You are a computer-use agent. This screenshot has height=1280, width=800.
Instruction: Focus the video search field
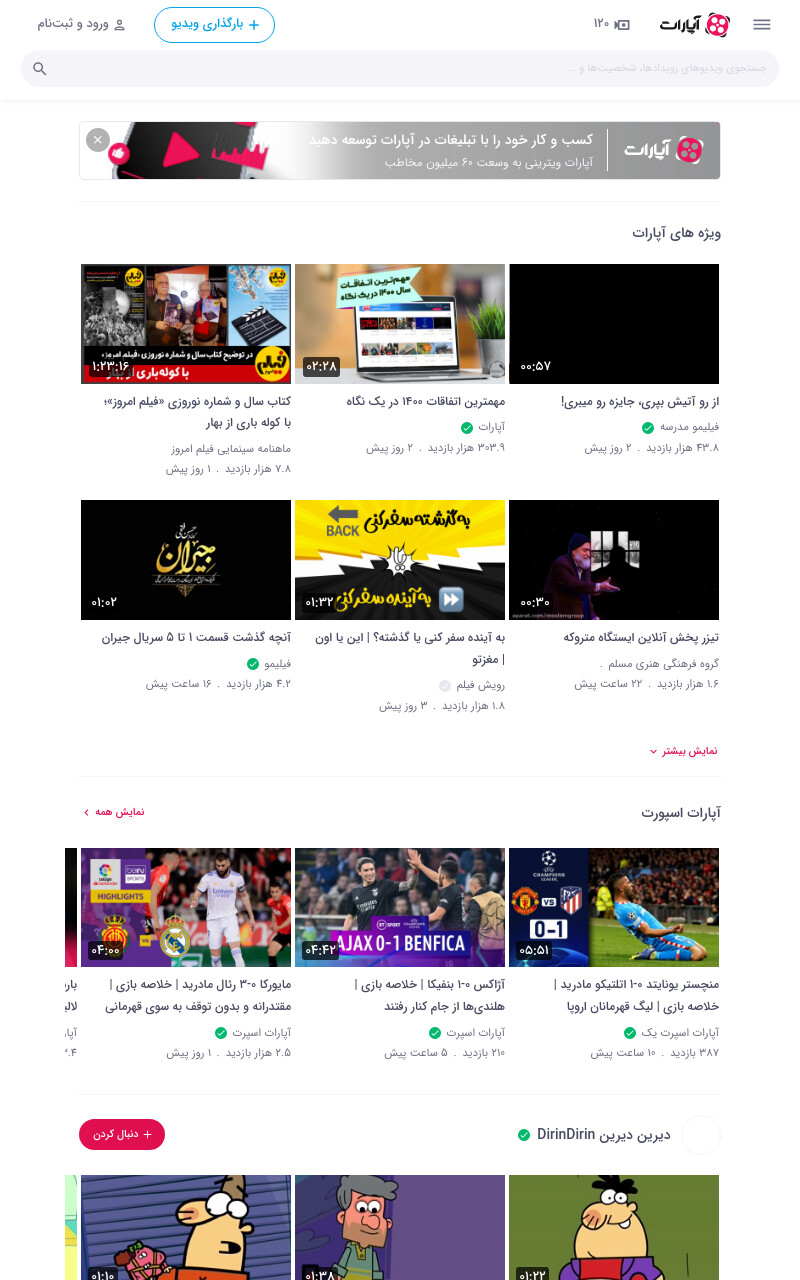tap(400, 68)
